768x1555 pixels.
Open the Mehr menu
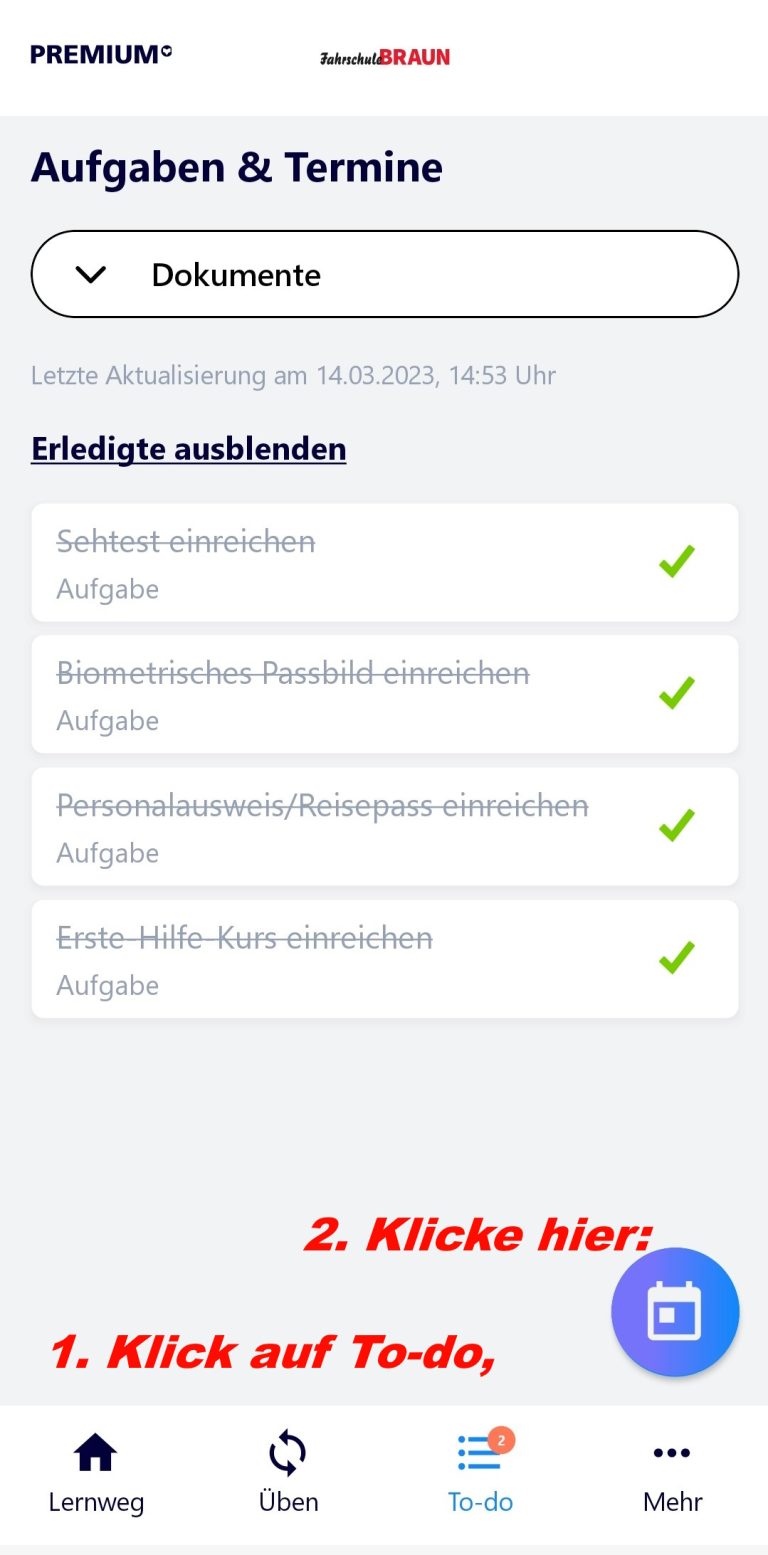(x=671, y=1470)
